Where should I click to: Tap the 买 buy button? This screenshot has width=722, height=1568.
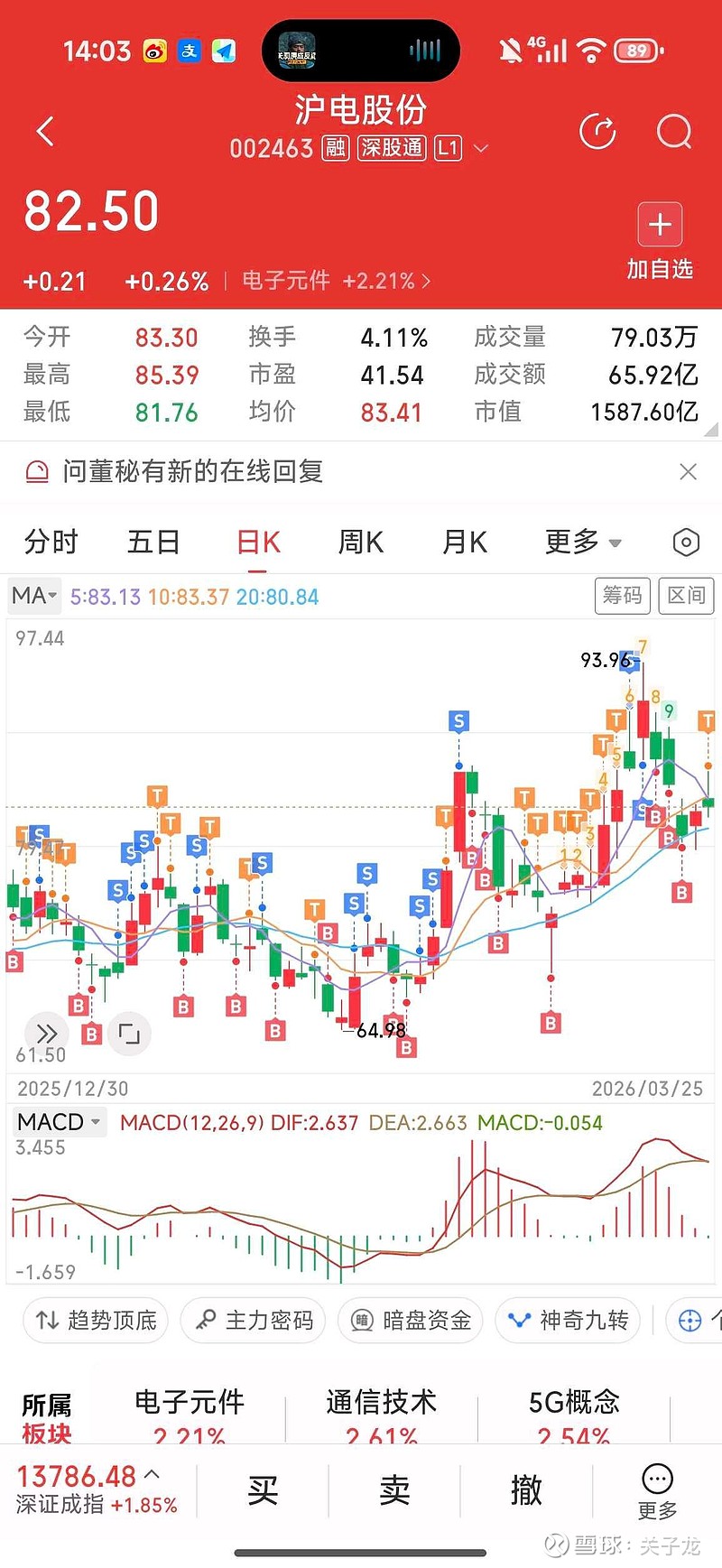[262, 1489]
